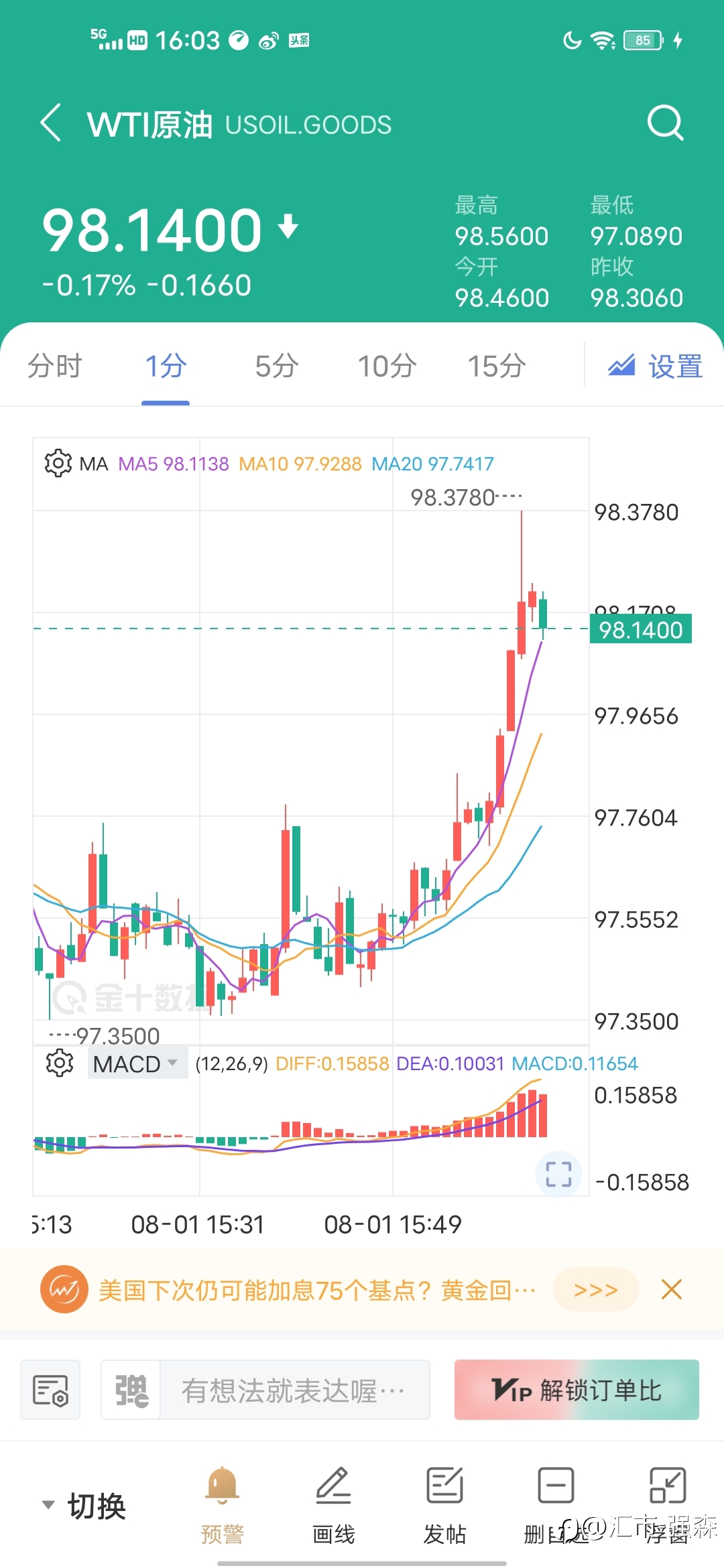Dismiss the orange news banner
This screenshot has height=1568, width=724.
coord(671,1289)
